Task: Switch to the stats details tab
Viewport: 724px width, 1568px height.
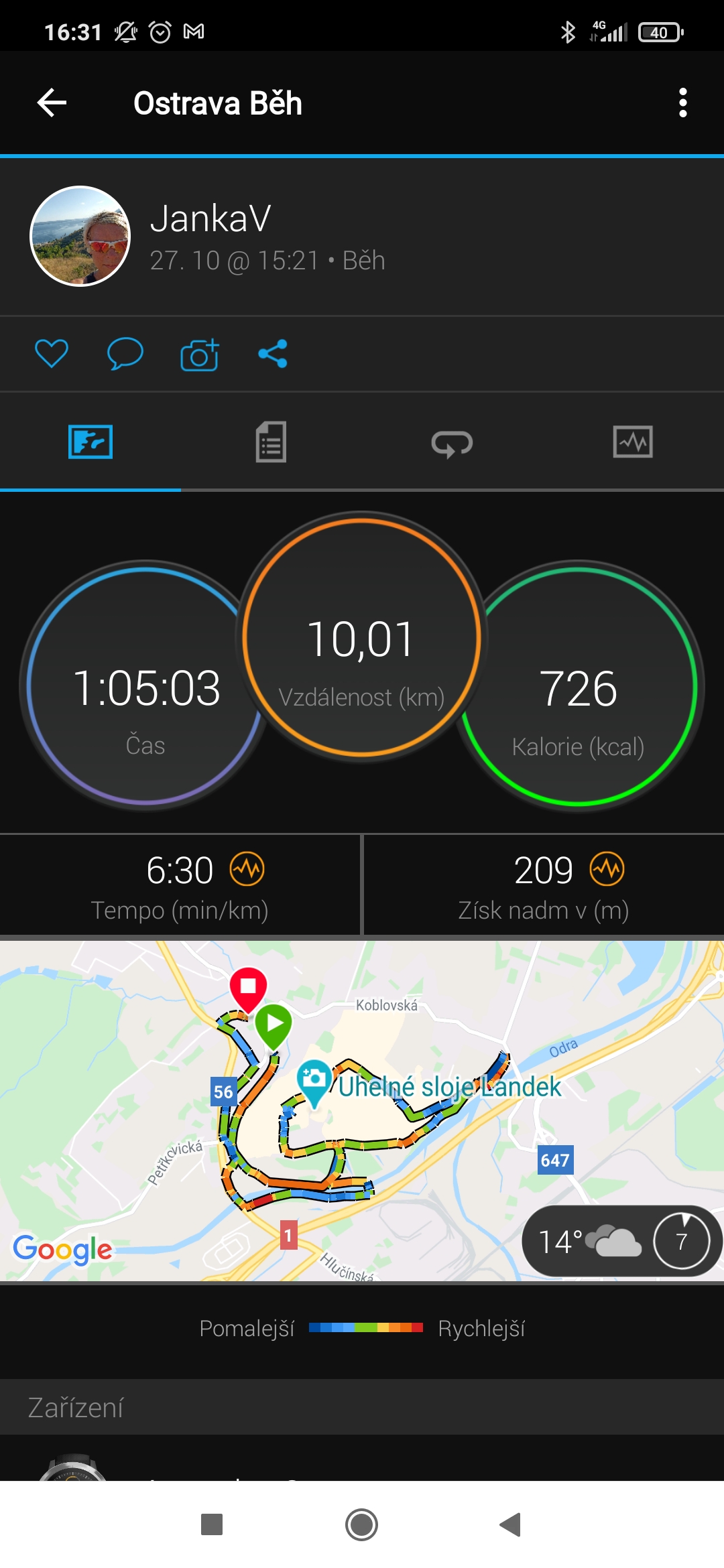Action: [x=271, y=442]
